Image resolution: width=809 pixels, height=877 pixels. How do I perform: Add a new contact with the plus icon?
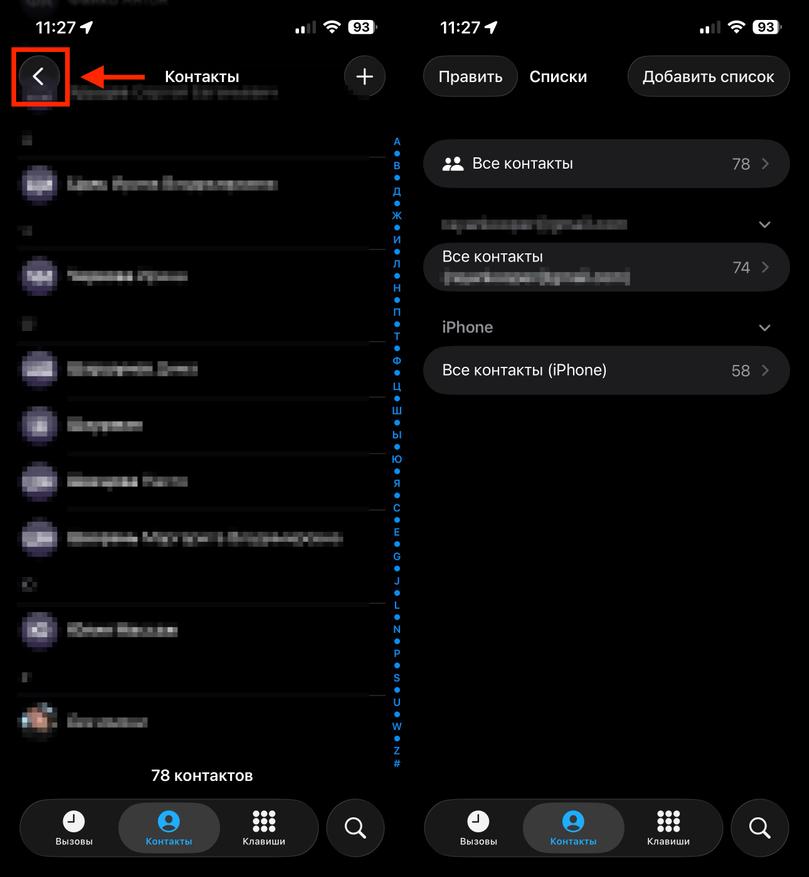(x=364, y=76)
